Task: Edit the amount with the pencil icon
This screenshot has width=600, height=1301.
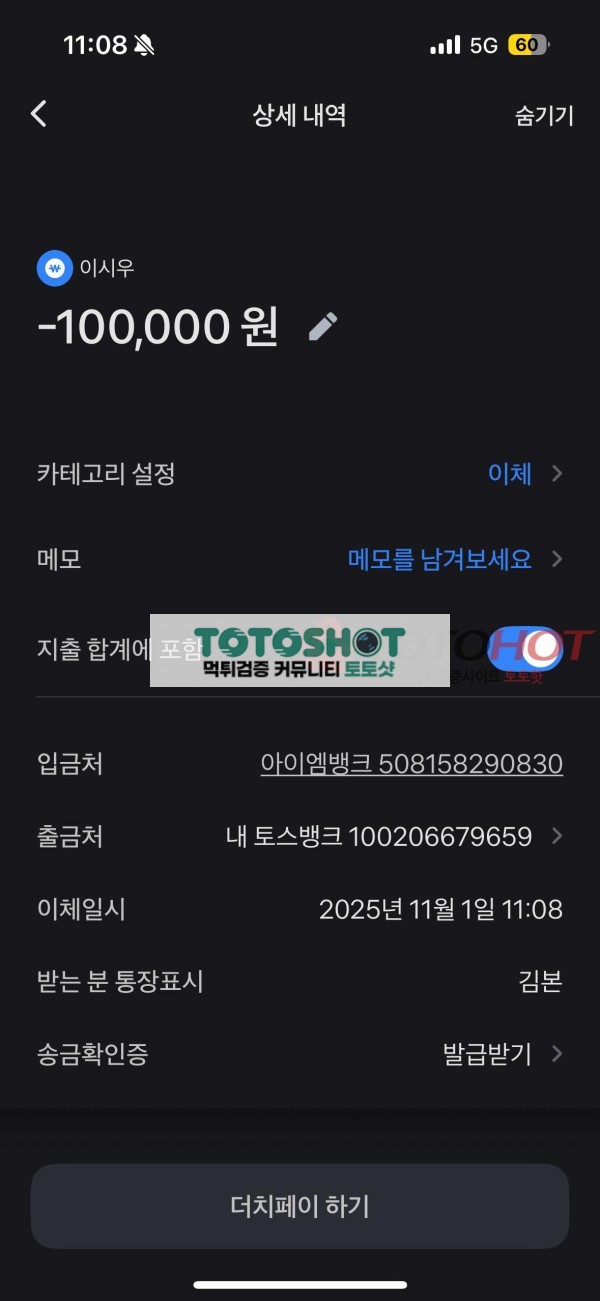Action: (x=322, y=326)
